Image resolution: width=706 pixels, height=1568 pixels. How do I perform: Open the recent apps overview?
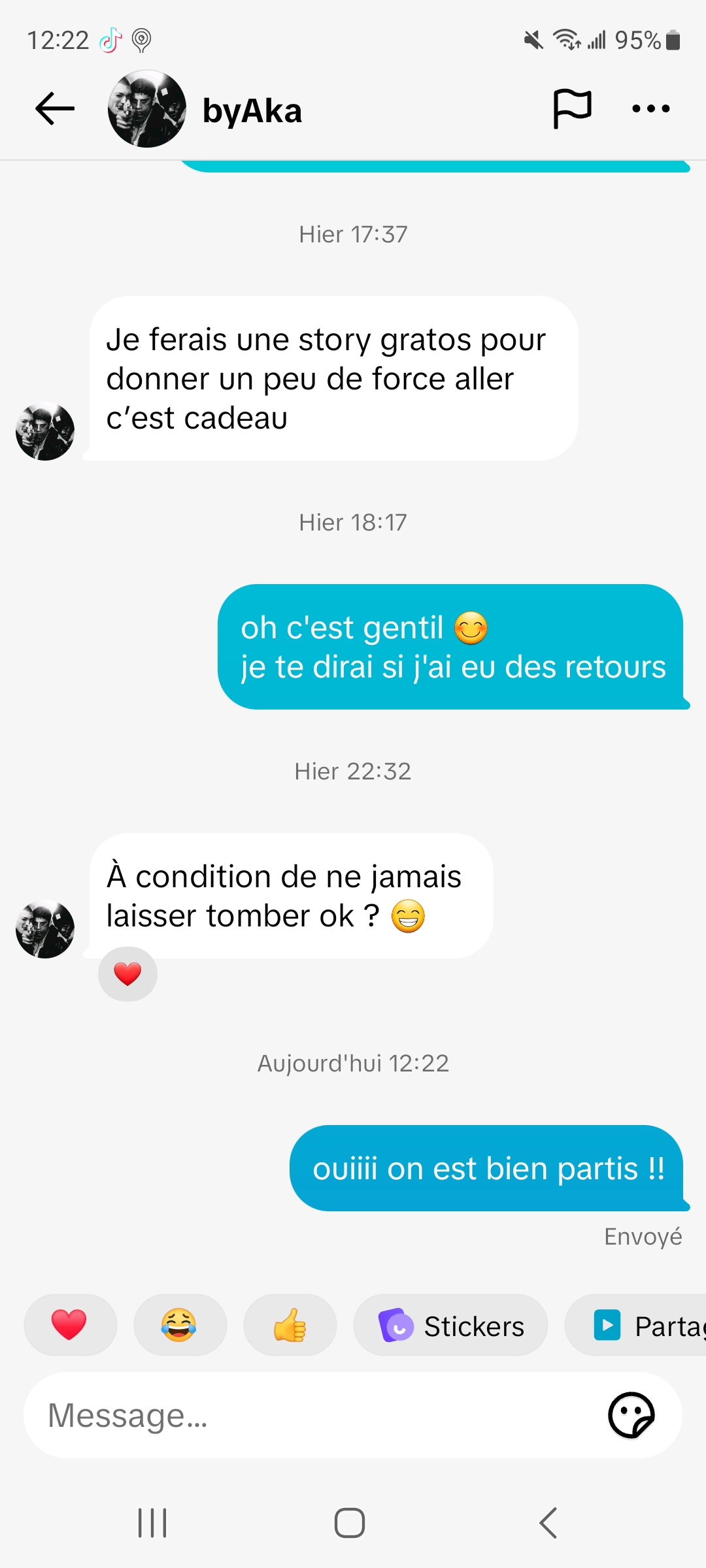click(x=152, y=1523)
